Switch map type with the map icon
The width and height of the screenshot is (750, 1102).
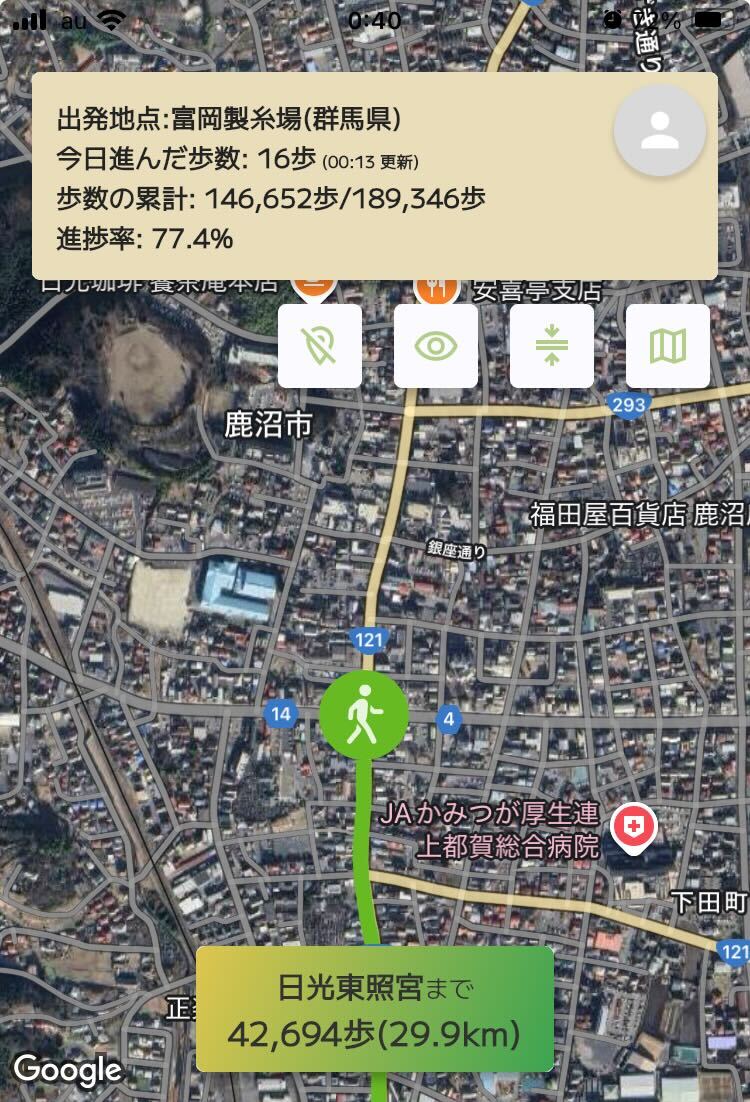pyautogui.click(x=667, y=346)
